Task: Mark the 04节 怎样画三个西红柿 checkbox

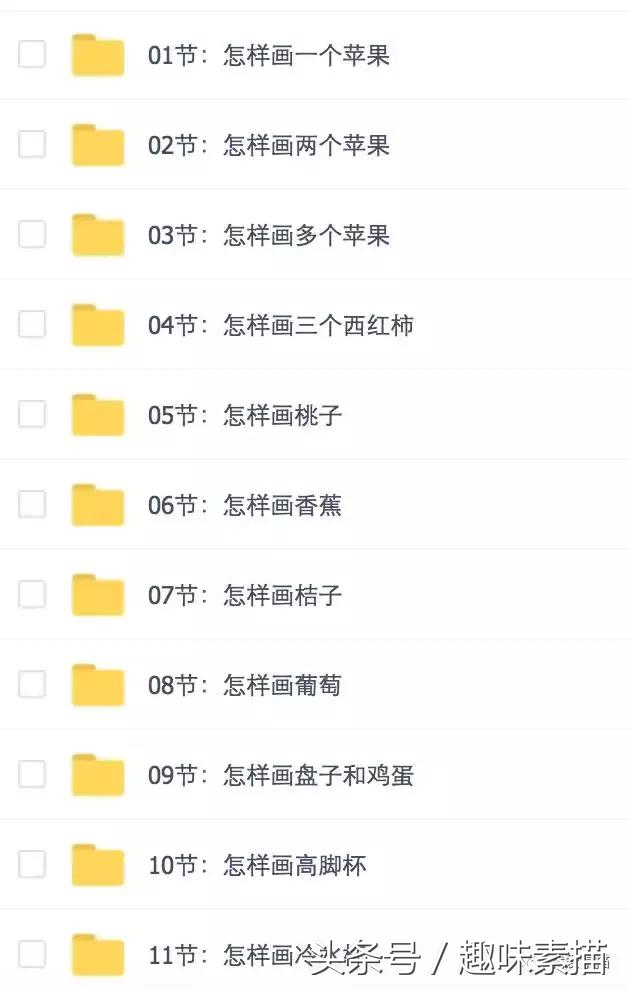Action: click(32, 324)
